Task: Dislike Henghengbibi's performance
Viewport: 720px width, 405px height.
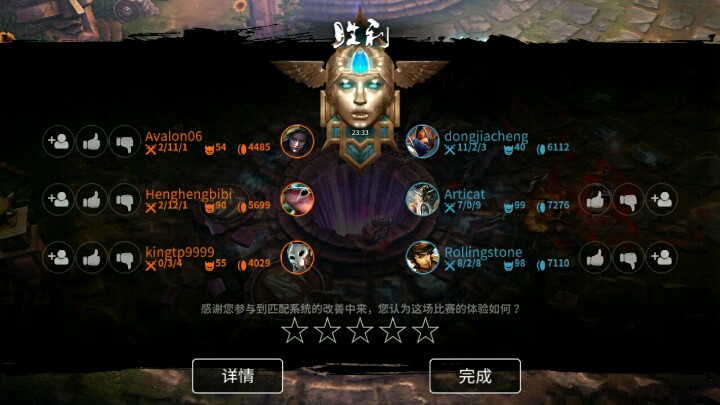Action: 123,200
